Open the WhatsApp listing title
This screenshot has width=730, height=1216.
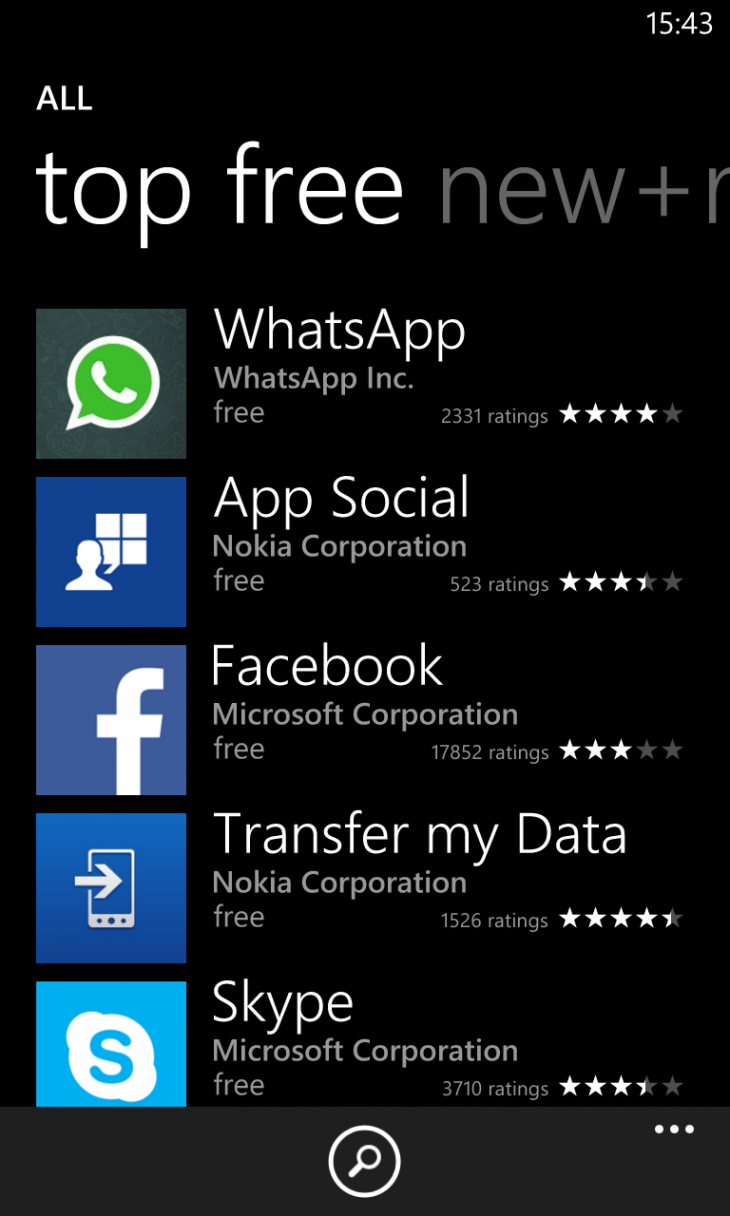point(340,330)
